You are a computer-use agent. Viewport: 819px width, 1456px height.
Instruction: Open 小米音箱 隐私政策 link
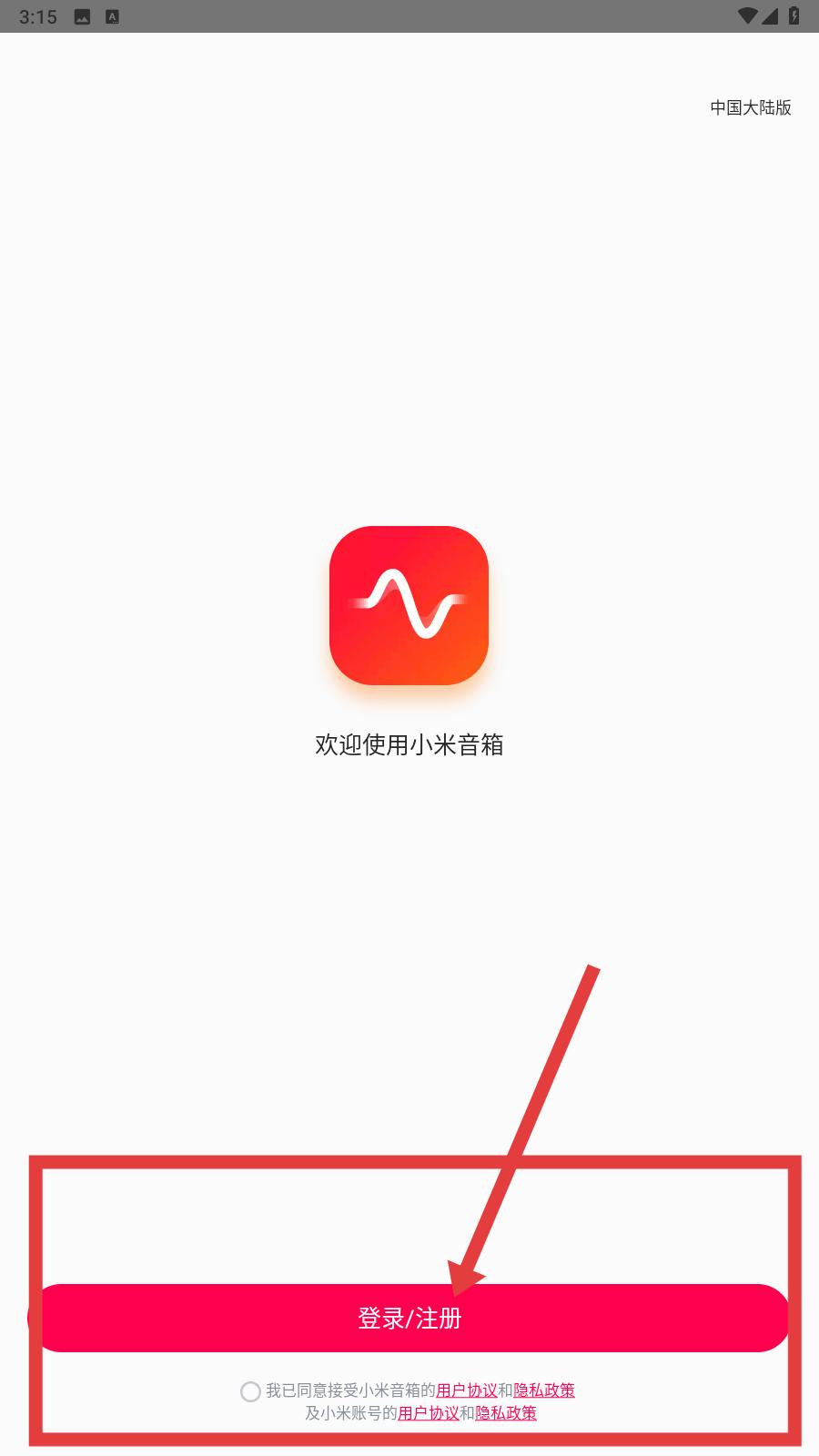point(544,1390)
